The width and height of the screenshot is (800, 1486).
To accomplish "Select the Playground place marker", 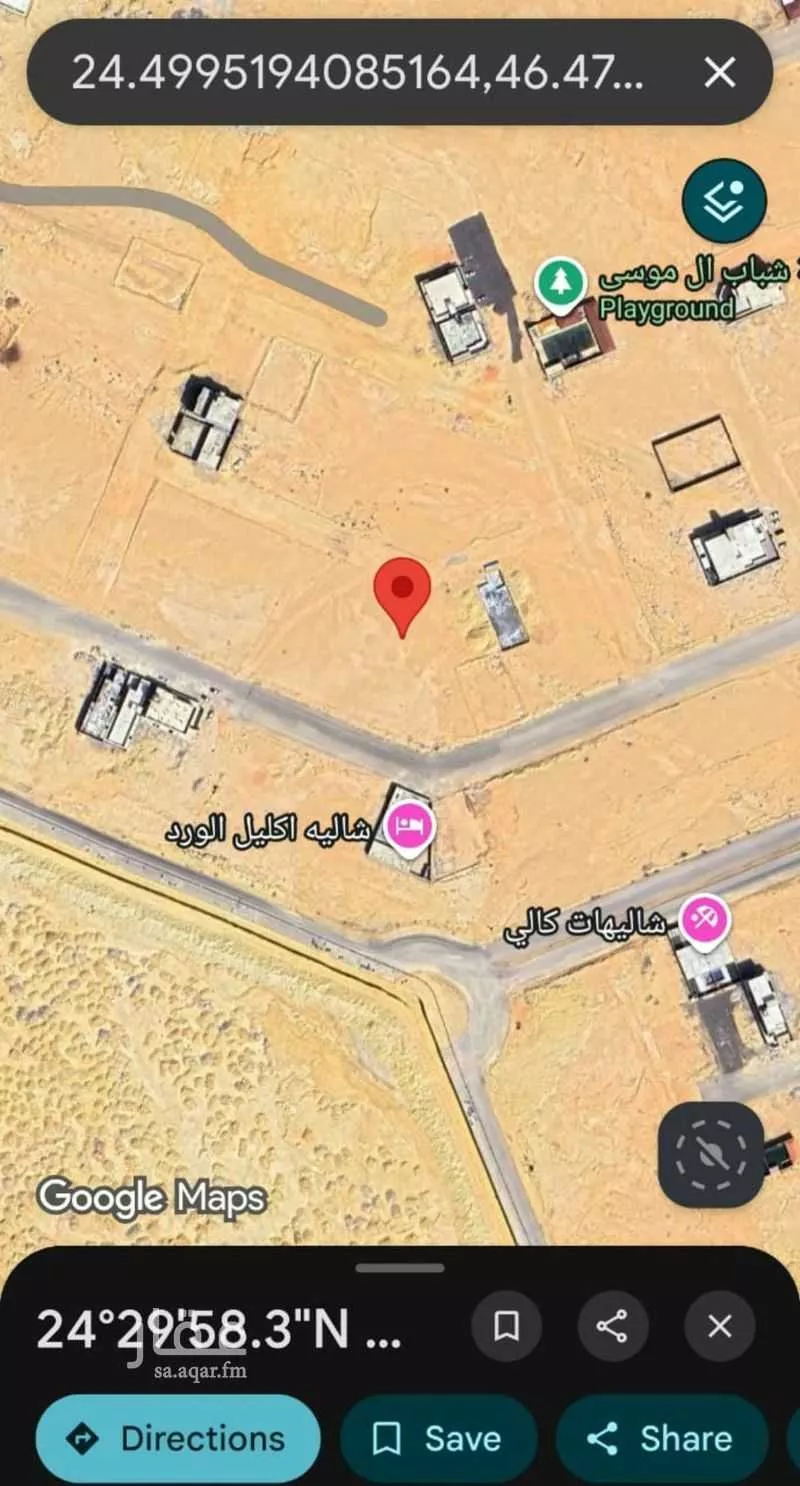I will click(560, 281).
